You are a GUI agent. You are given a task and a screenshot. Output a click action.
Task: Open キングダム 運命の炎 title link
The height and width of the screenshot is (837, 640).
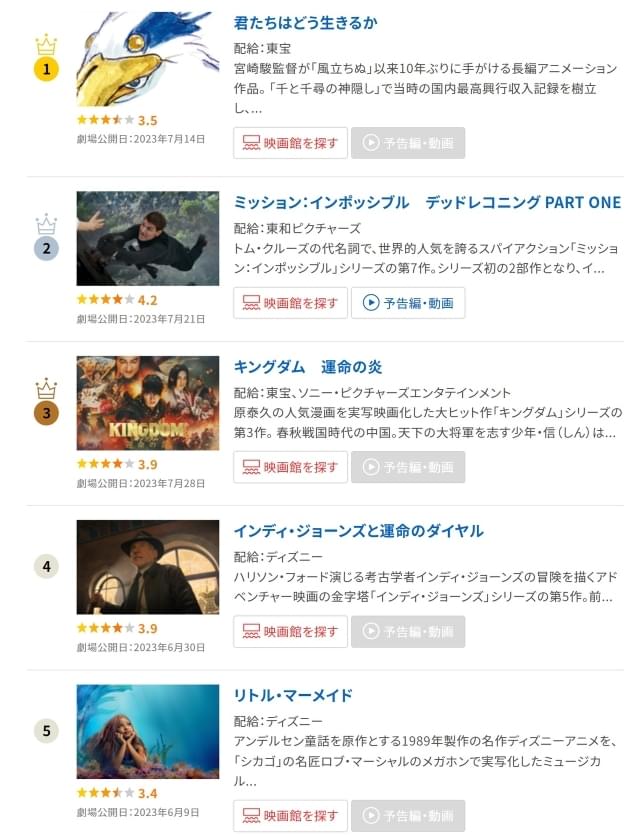click(x=308, y=366)
